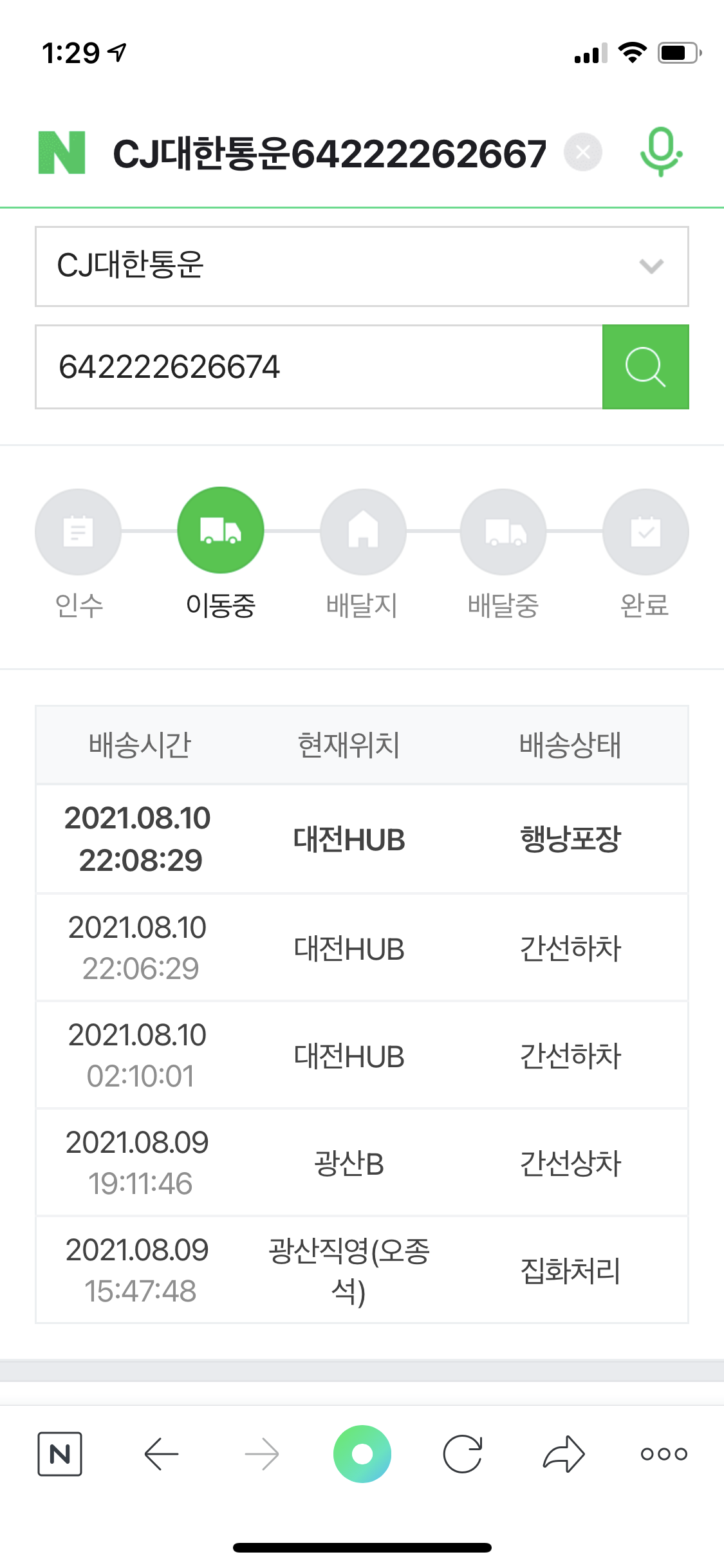Open the more options menu
Screen dimensions: 724x1568
664,1454
